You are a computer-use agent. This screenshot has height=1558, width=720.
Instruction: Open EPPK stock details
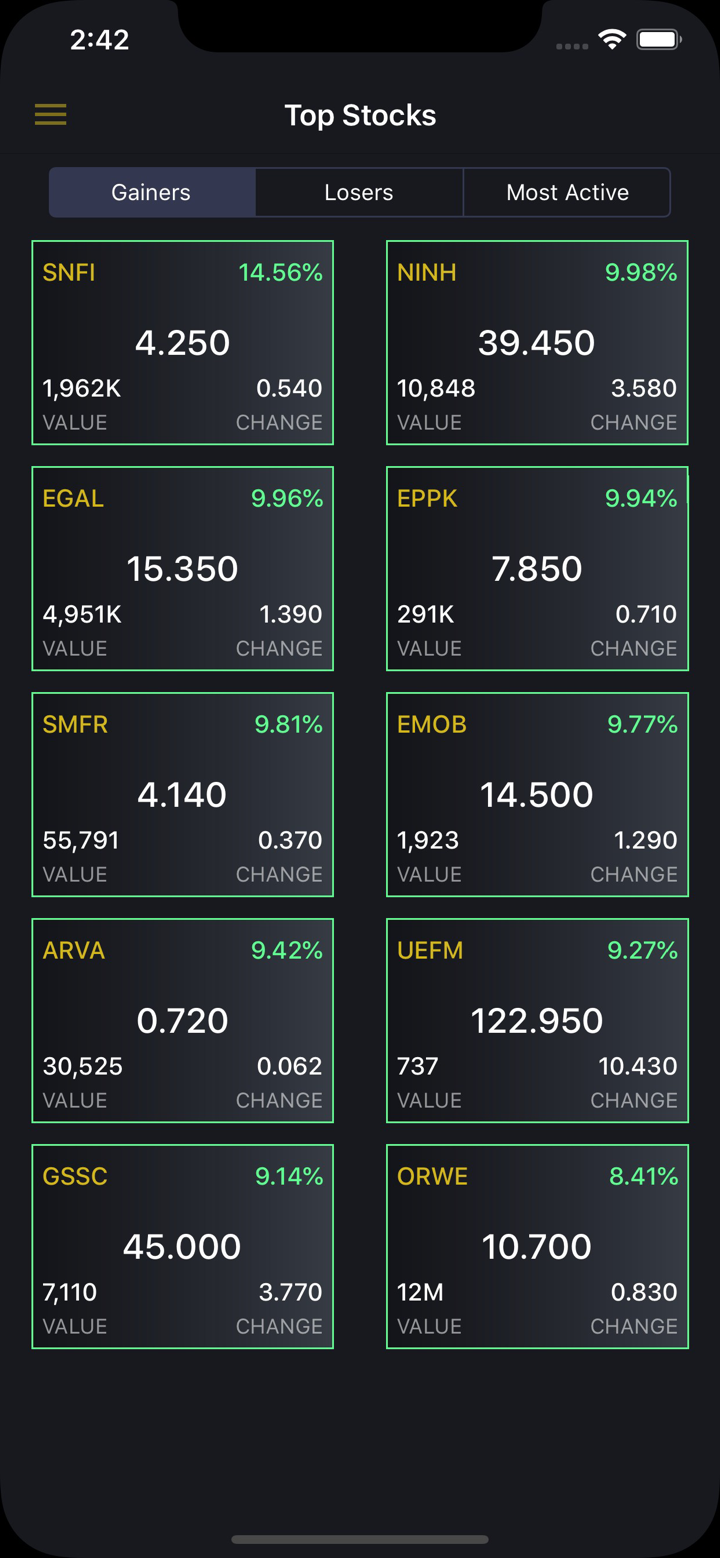[537, 569]
